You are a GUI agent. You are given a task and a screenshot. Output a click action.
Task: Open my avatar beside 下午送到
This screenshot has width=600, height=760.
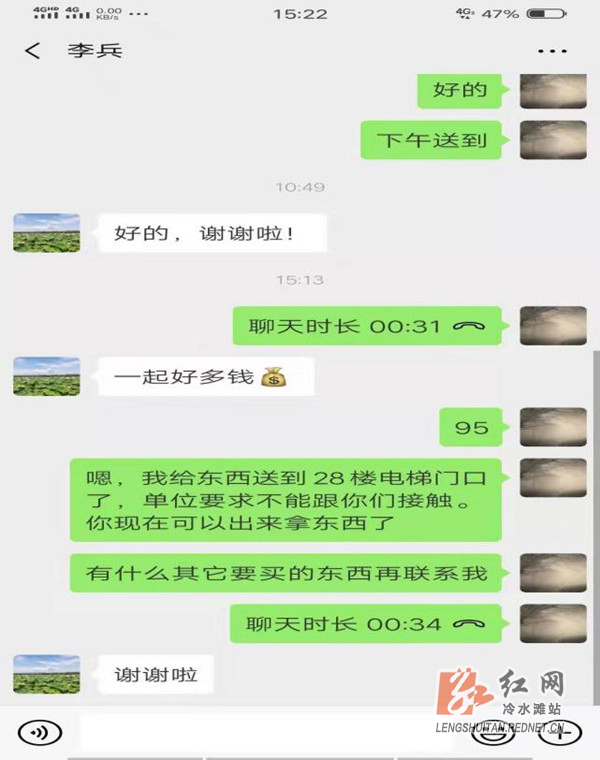[x=553, y=139]
